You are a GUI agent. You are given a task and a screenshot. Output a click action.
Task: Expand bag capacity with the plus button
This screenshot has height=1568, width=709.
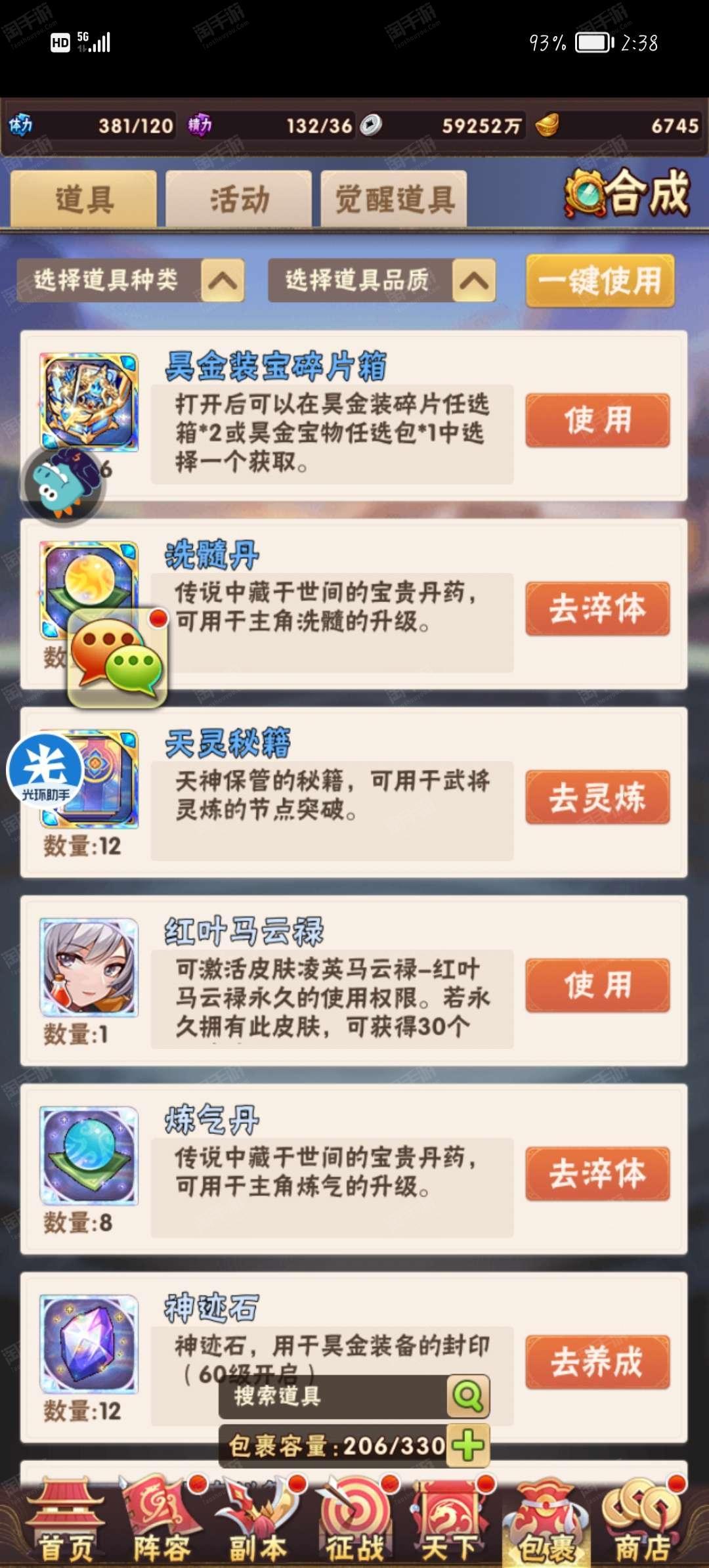click(468, 1445)
